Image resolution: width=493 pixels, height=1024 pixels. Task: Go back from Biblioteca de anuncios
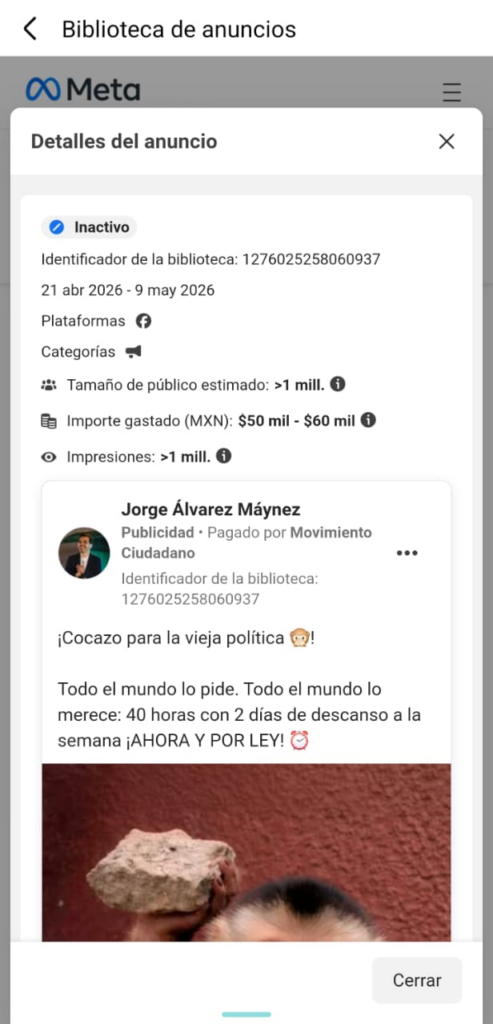pos(30,29)
